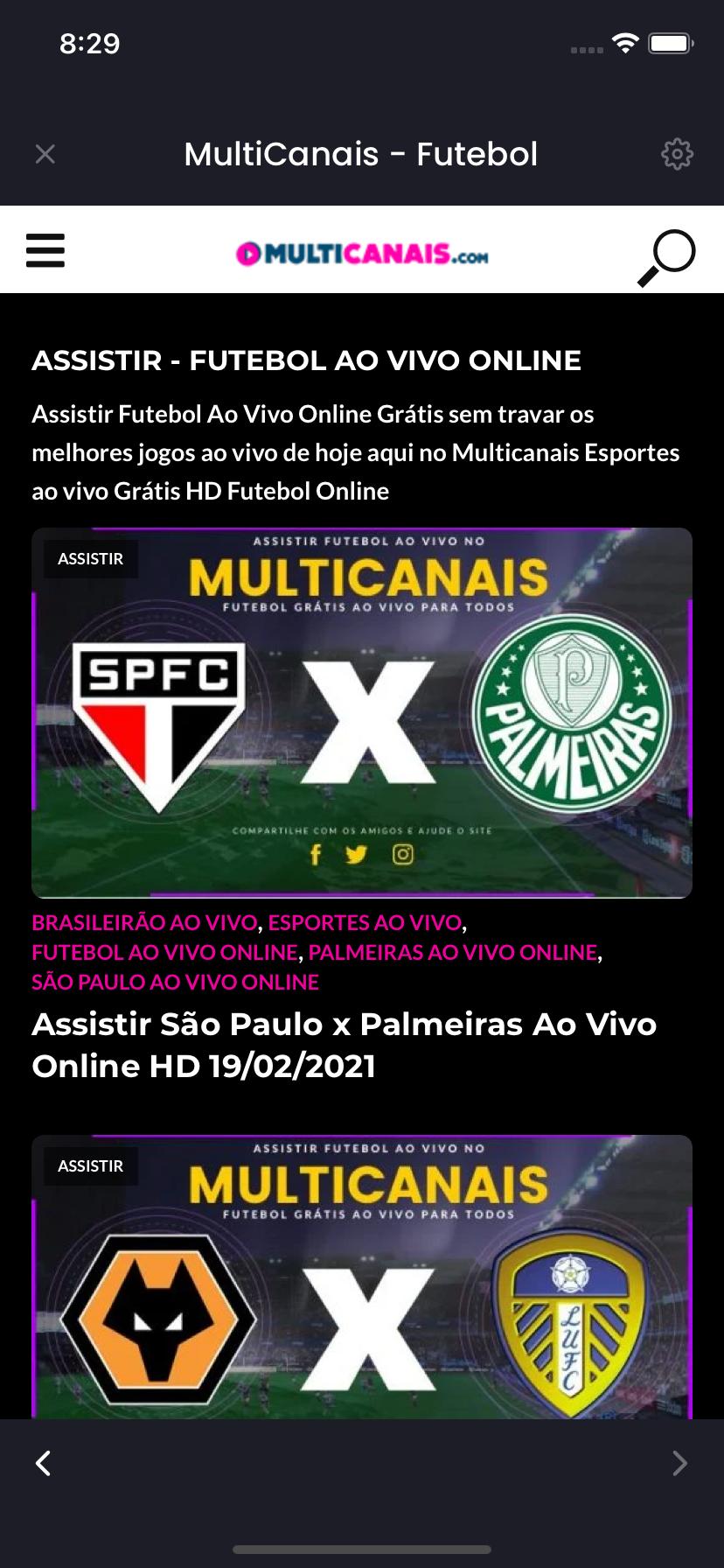Close the MultiCanais browser view
724x1568 pixels.
point(45,155)
